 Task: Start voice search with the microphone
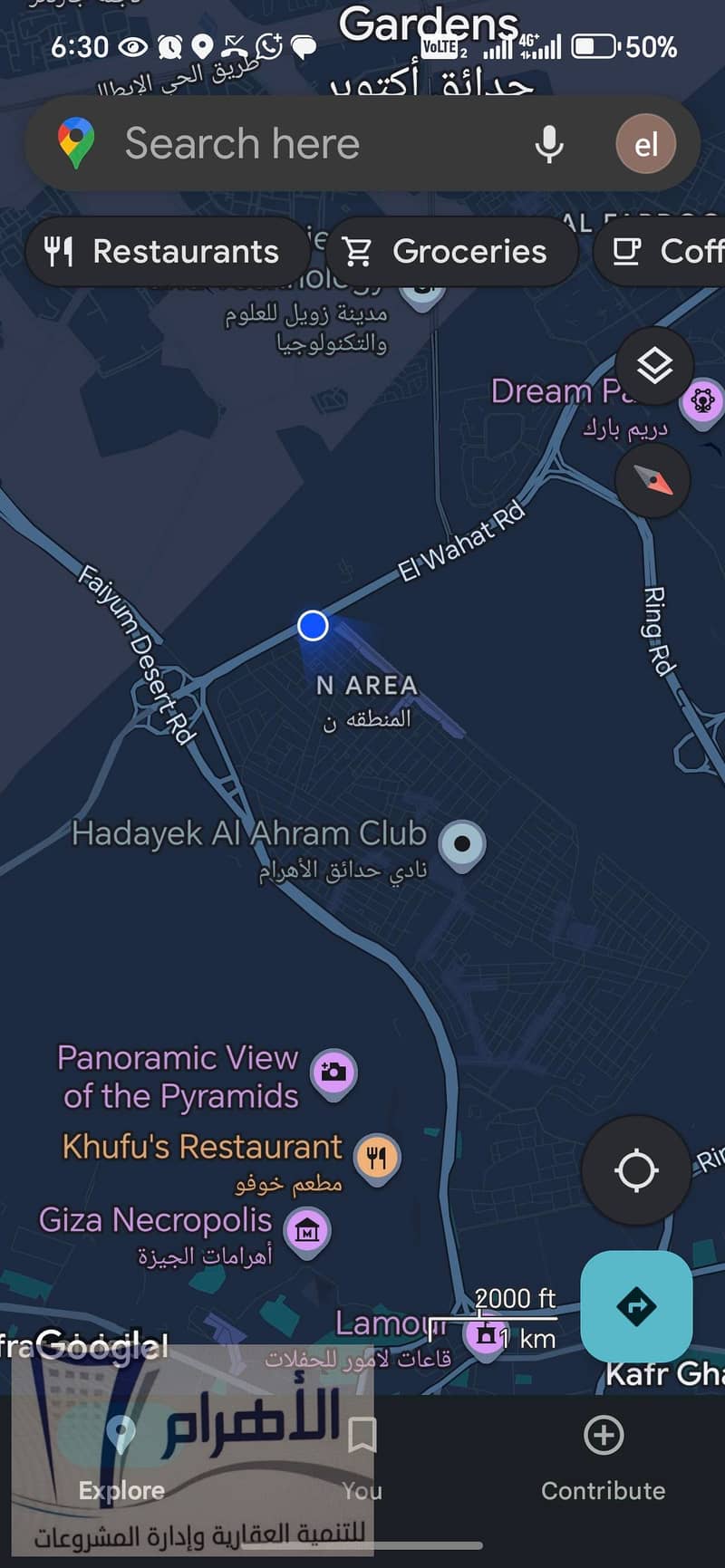tap(549, 144)
